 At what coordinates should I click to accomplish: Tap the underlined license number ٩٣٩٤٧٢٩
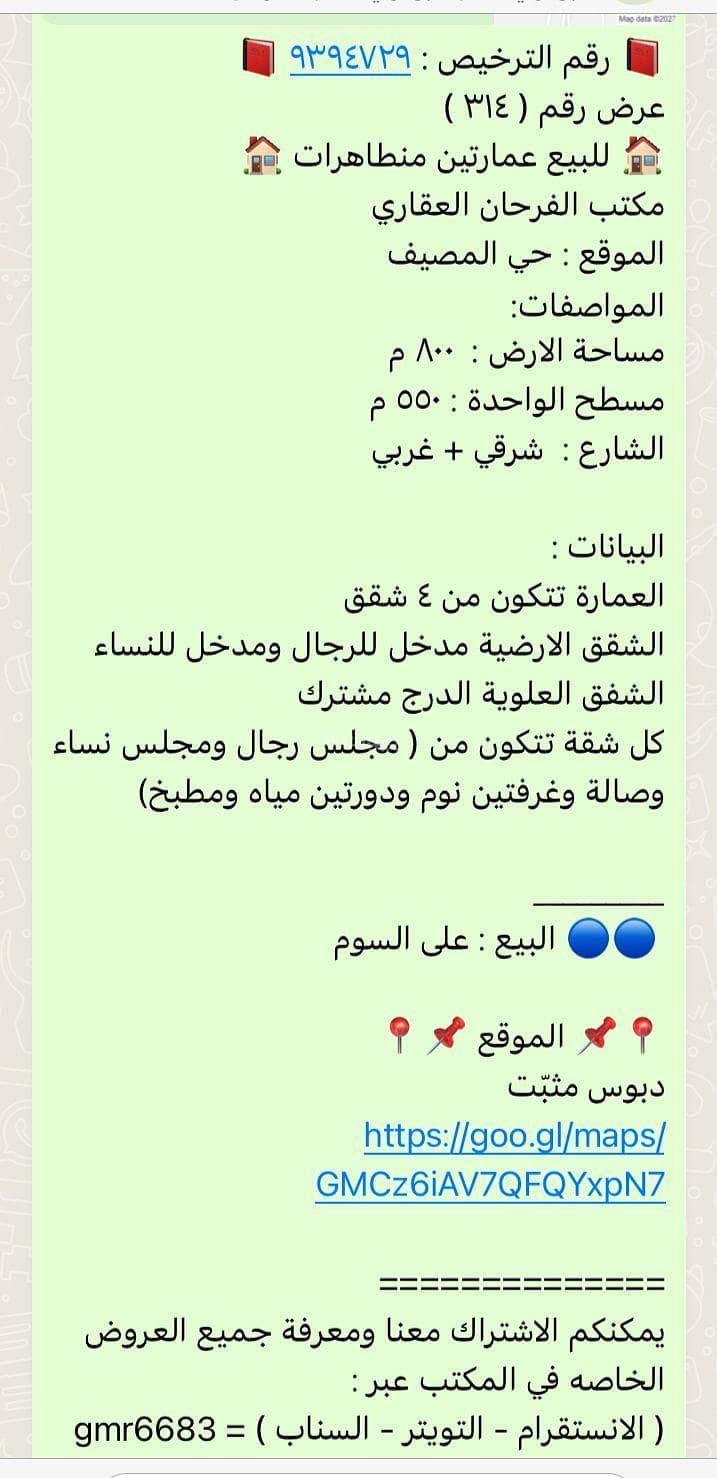pyautogui.click(x=350, y=58)
